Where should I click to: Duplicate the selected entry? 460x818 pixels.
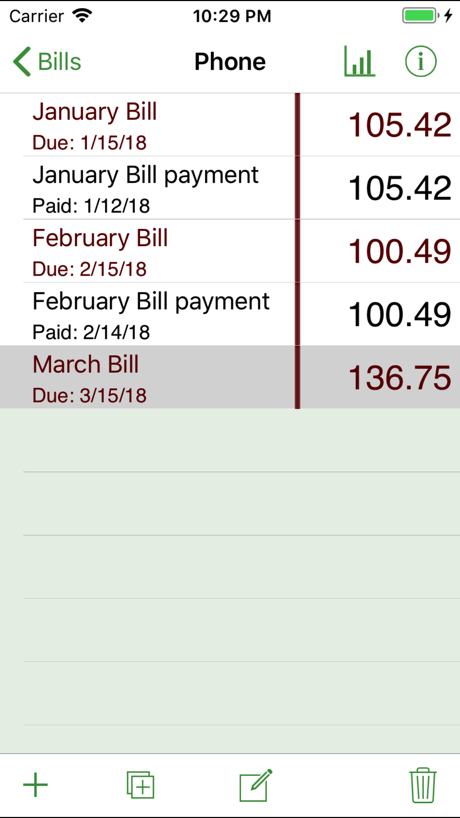pyautogui.click(x=140, y=785)
